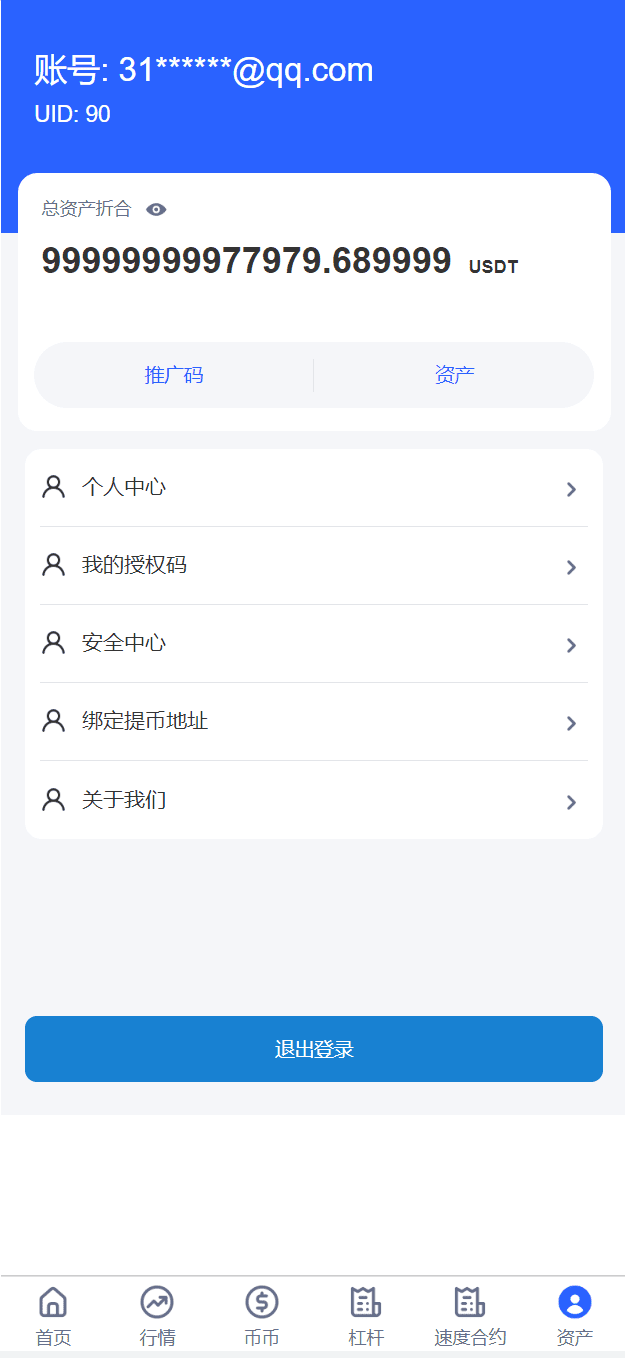Open 我的授权码 row
The image size is (625, 1358).
click(314, 566)
